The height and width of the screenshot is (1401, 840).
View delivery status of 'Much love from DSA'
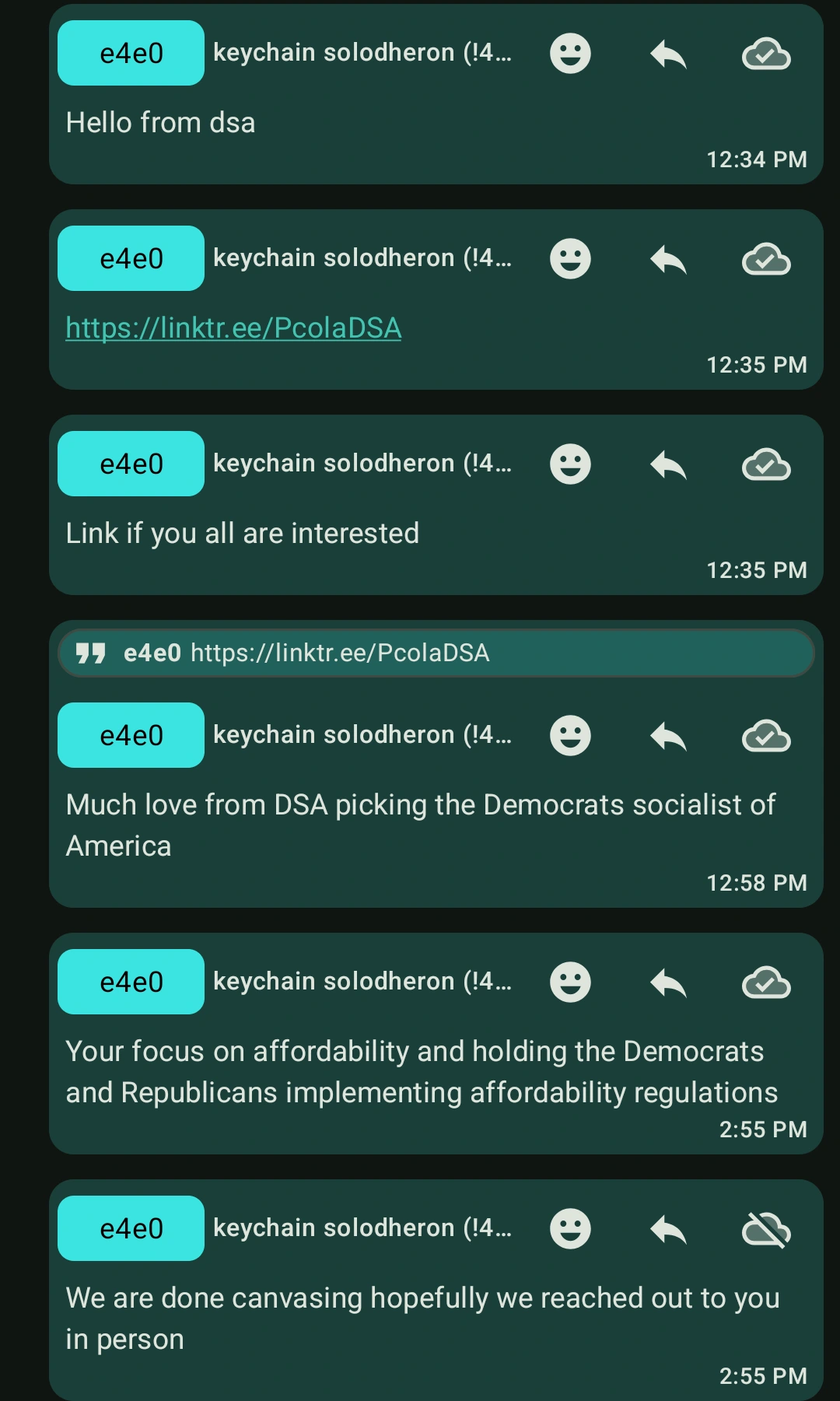pyautogui.click(x=766, y=737)
